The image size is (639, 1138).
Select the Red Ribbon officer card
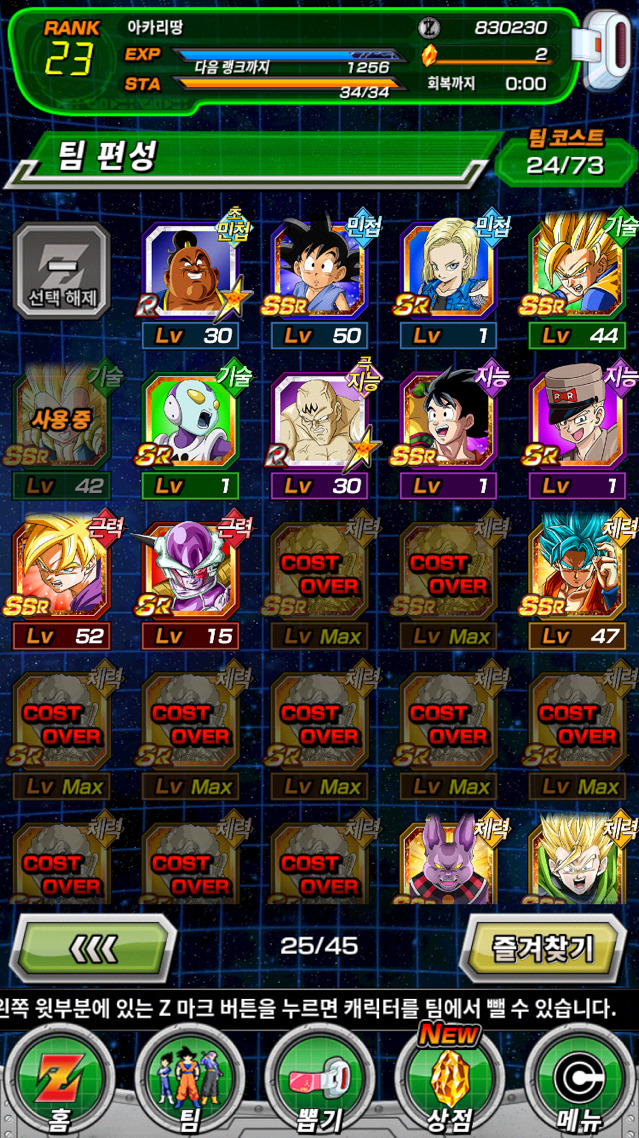tap(578, 420)
